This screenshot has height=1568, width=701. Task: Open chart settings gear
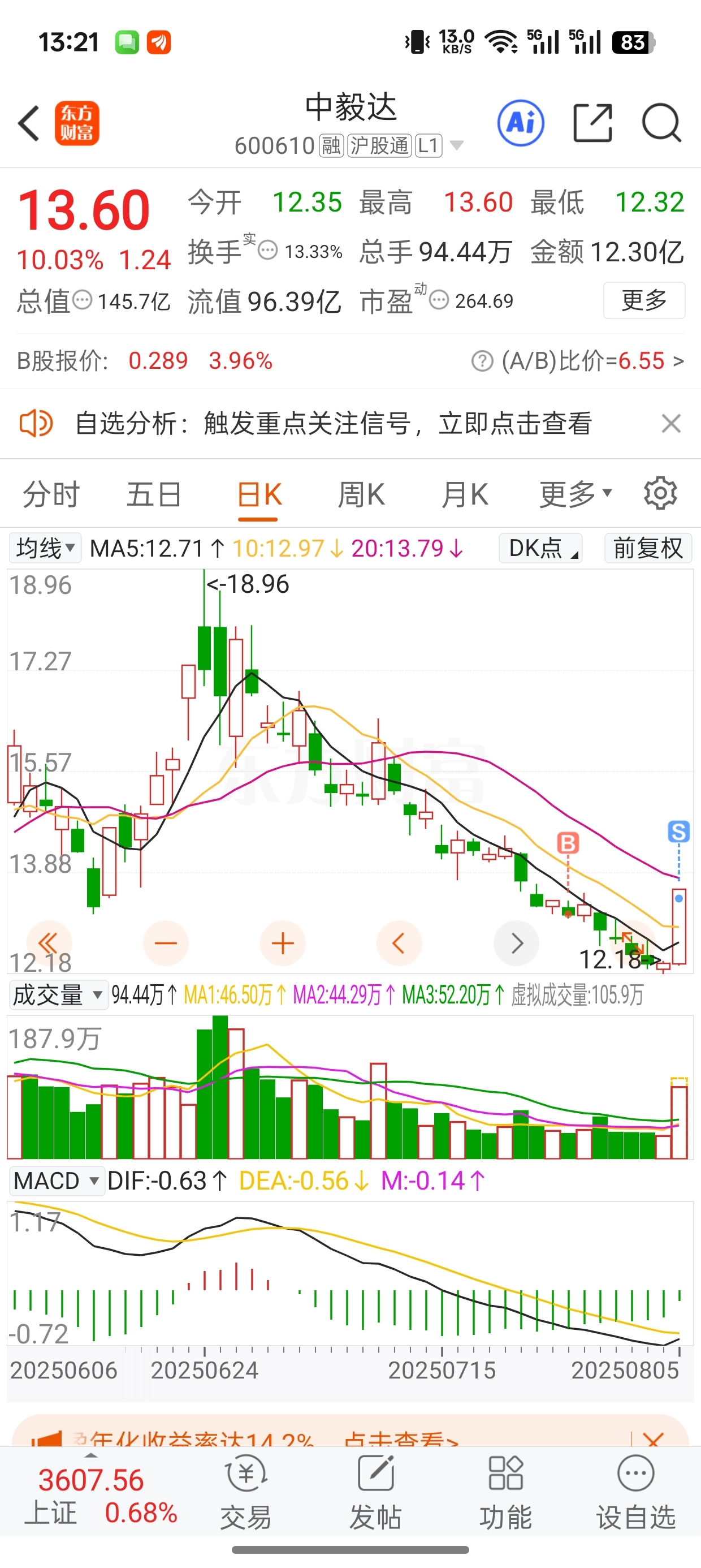tap(660, 493)
